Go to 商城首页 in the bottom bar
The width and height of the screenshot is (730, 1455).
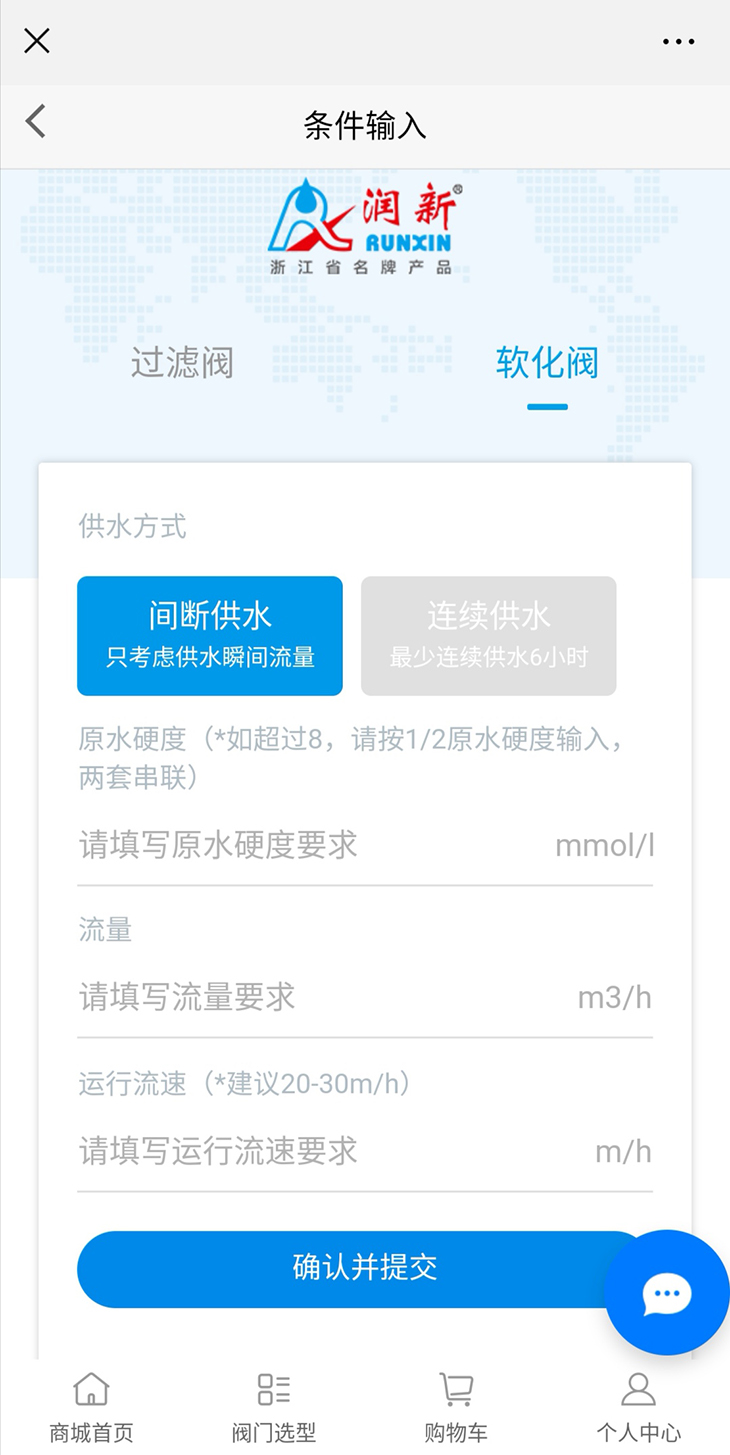coord(91,1405)
